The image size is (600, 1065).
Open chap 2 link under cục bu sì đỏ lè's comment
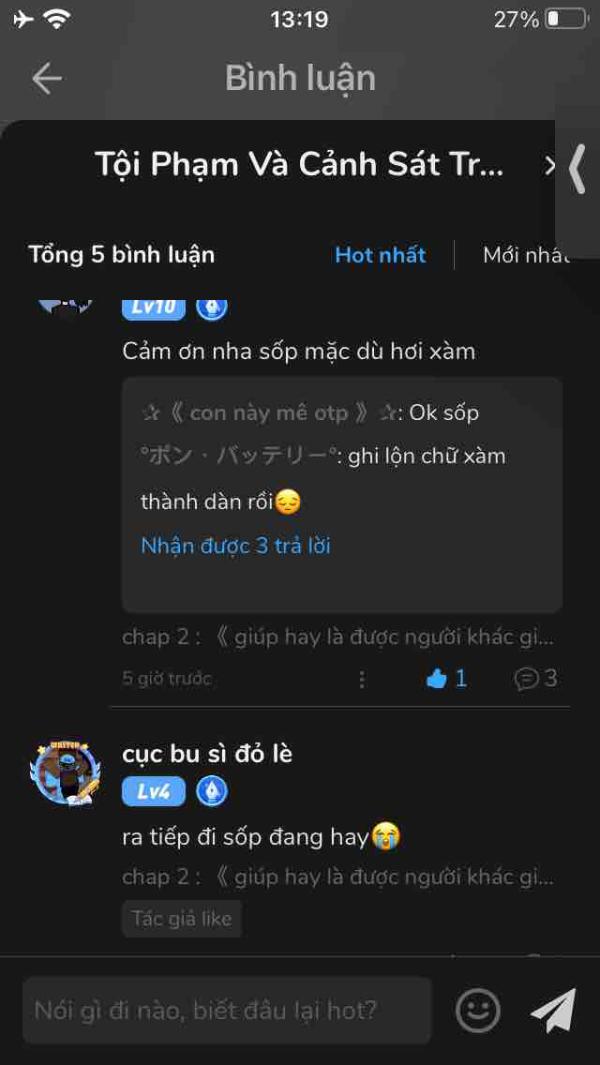click(x=337, y=877)
